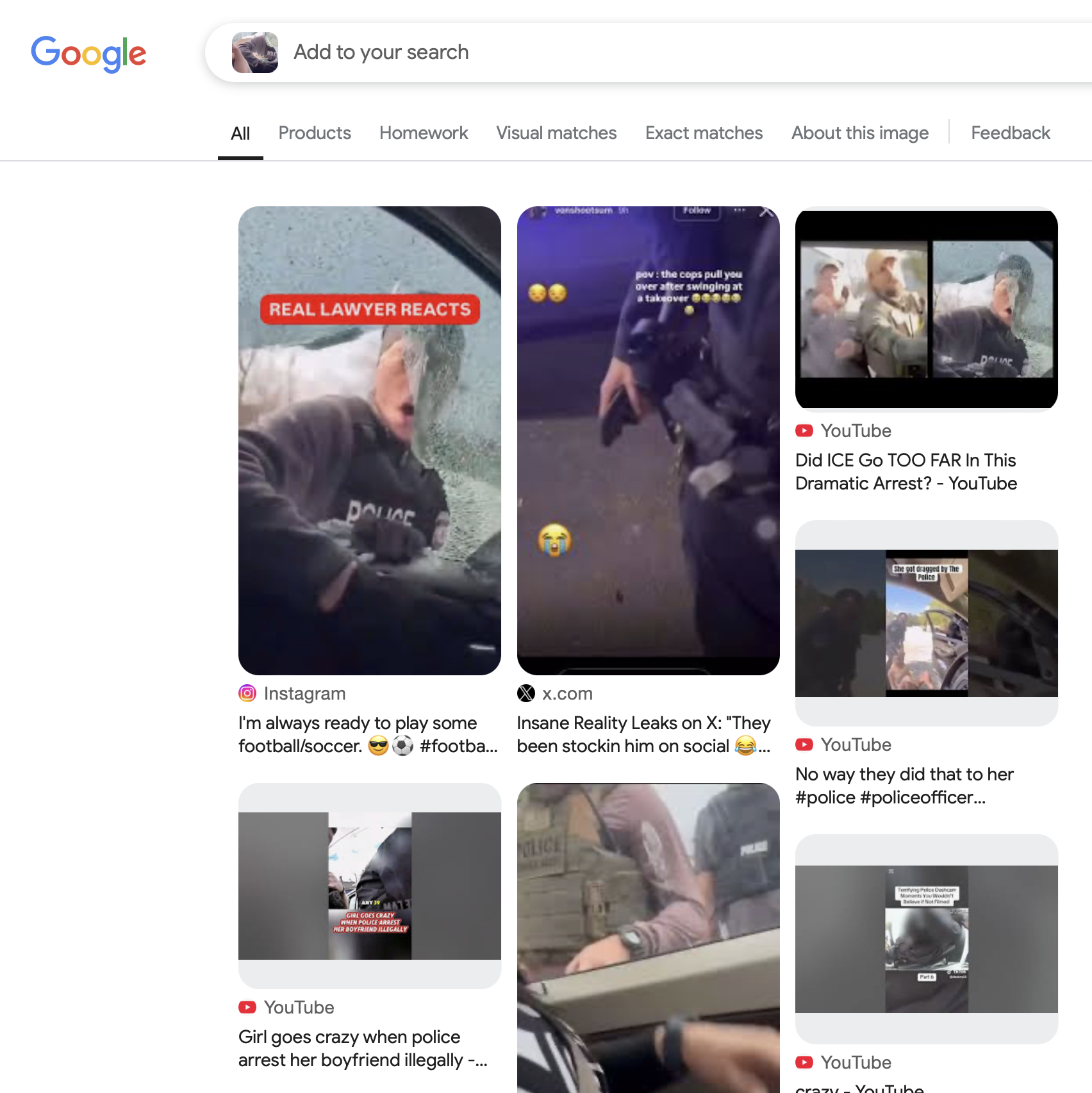Select the All tab
This screenshot has width=1092, height=1093.
coord(240,133)
